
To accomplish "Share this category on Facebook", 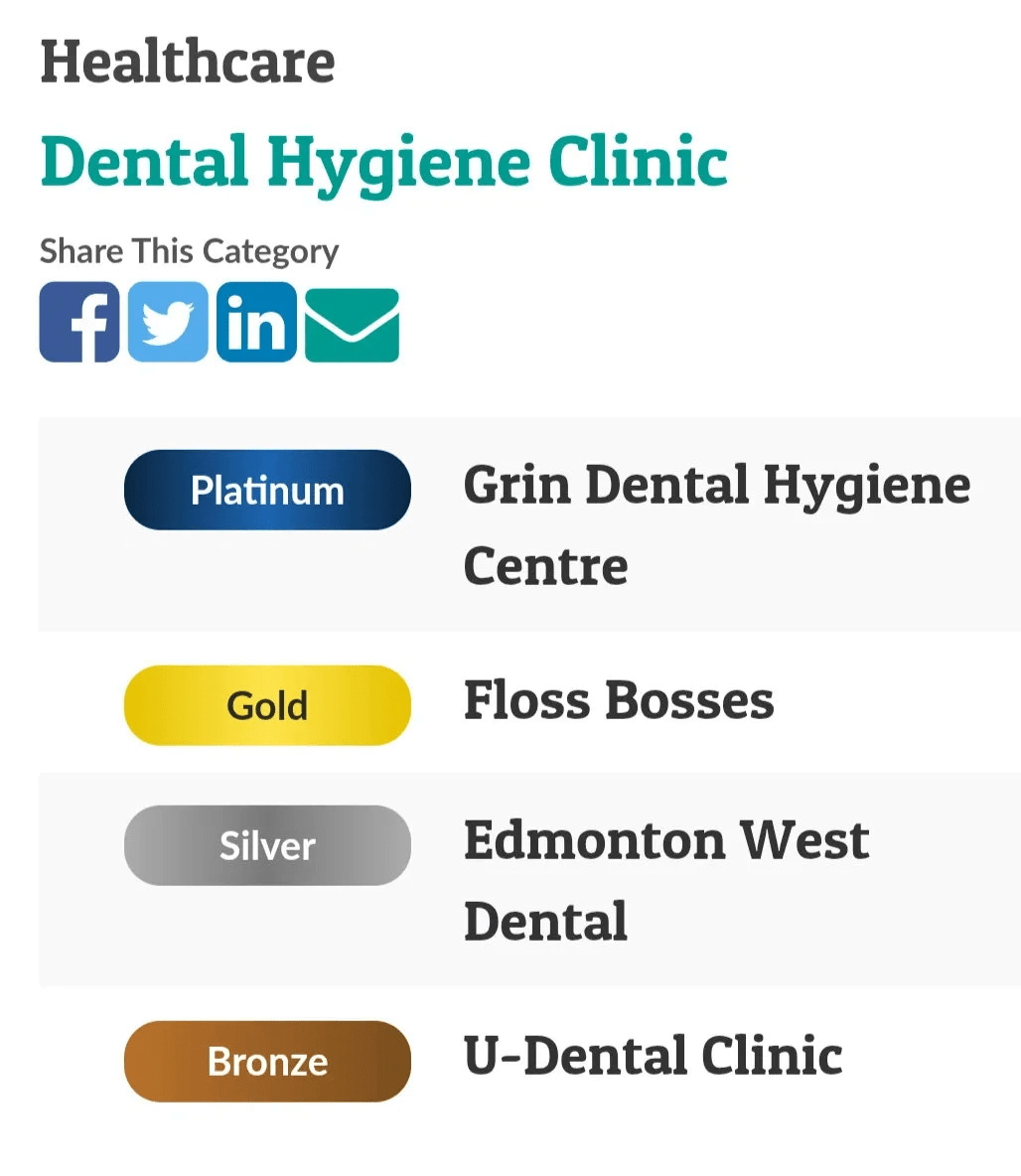I will [79, 322].
